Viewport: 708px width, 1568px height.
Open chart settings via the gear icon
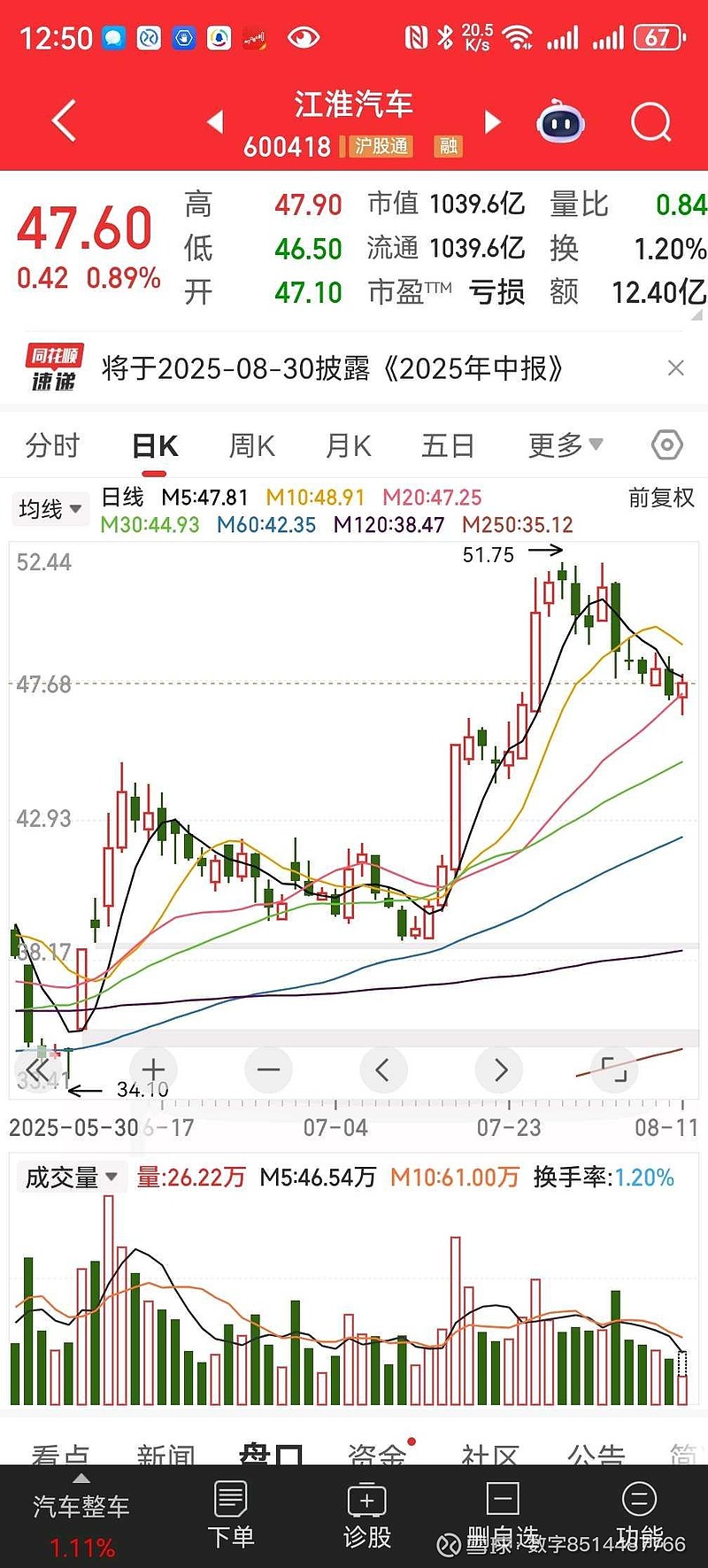click(x=666, y=445)
